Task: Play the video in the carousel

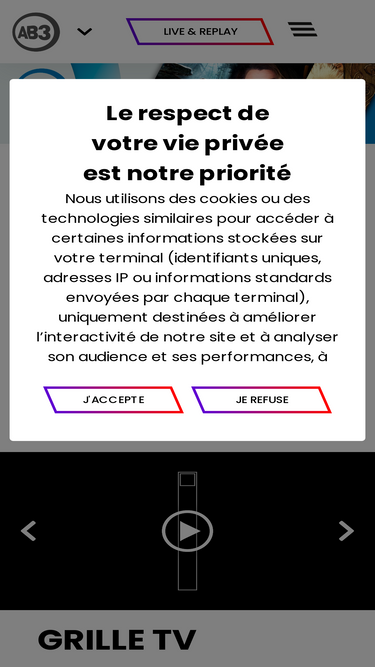Action: click(187, 531)
